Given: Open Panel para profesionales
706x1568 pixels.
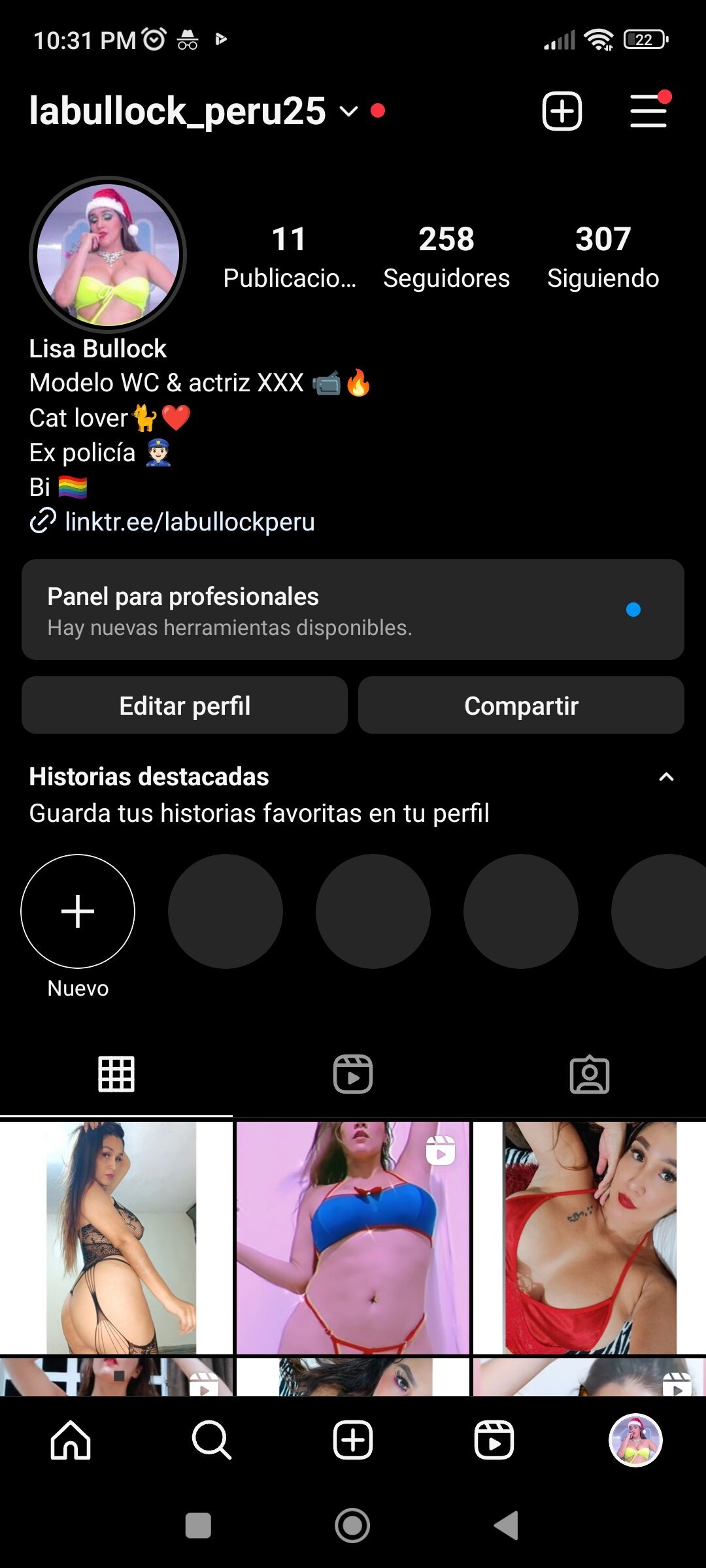Looking at the screenshot, I should (353, 610).
